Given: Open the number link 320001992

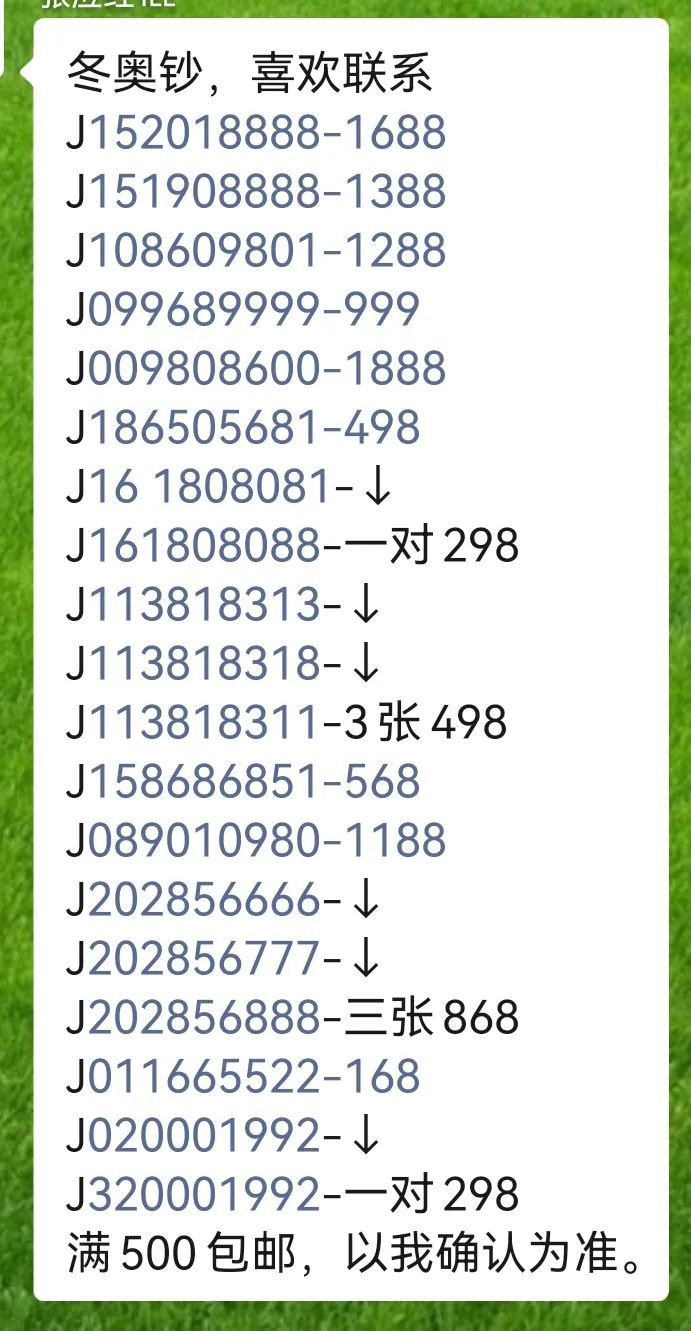Looking at the screenshot, I should click(204, 1195).
